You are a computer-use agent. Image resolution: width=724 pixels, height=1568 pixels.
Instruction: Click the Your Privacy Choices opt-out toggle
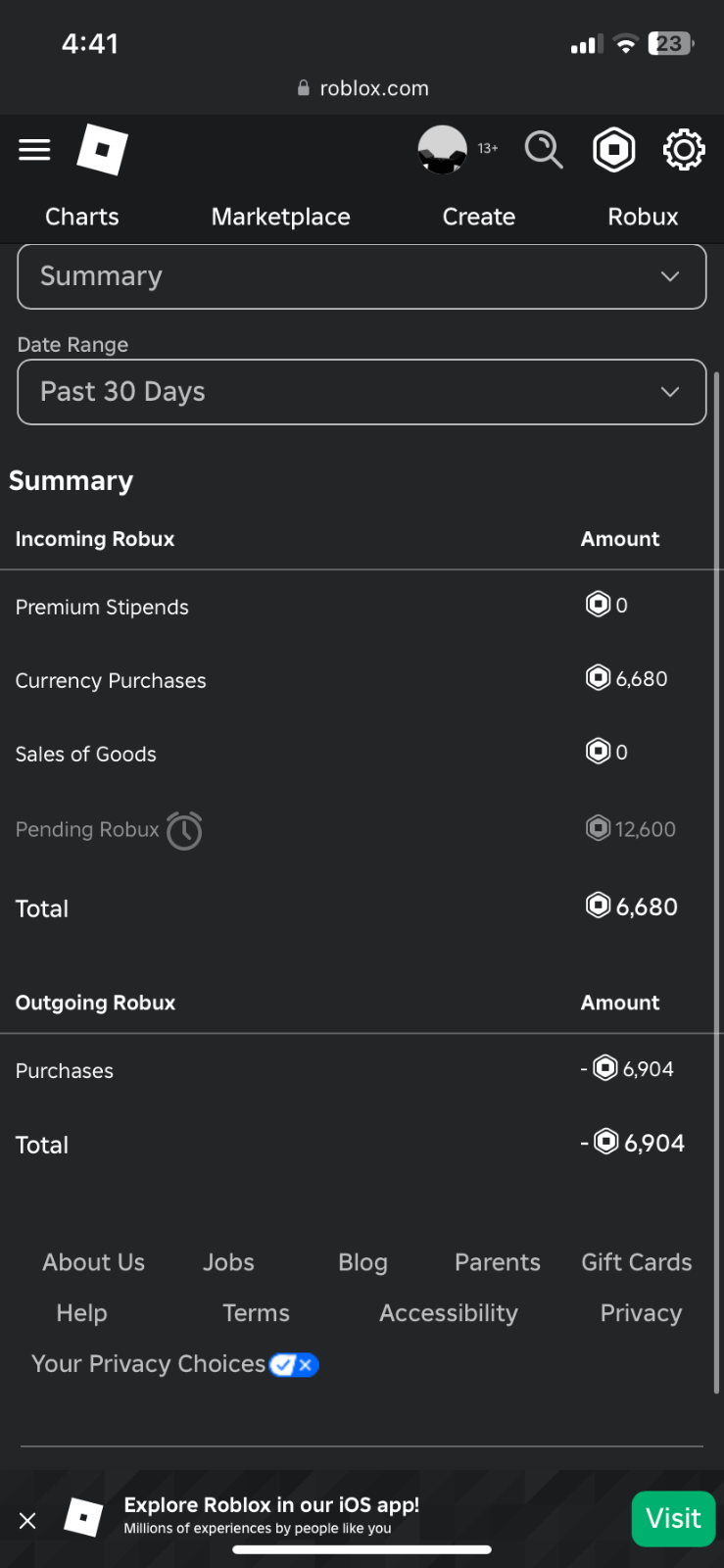[293, 1364]
